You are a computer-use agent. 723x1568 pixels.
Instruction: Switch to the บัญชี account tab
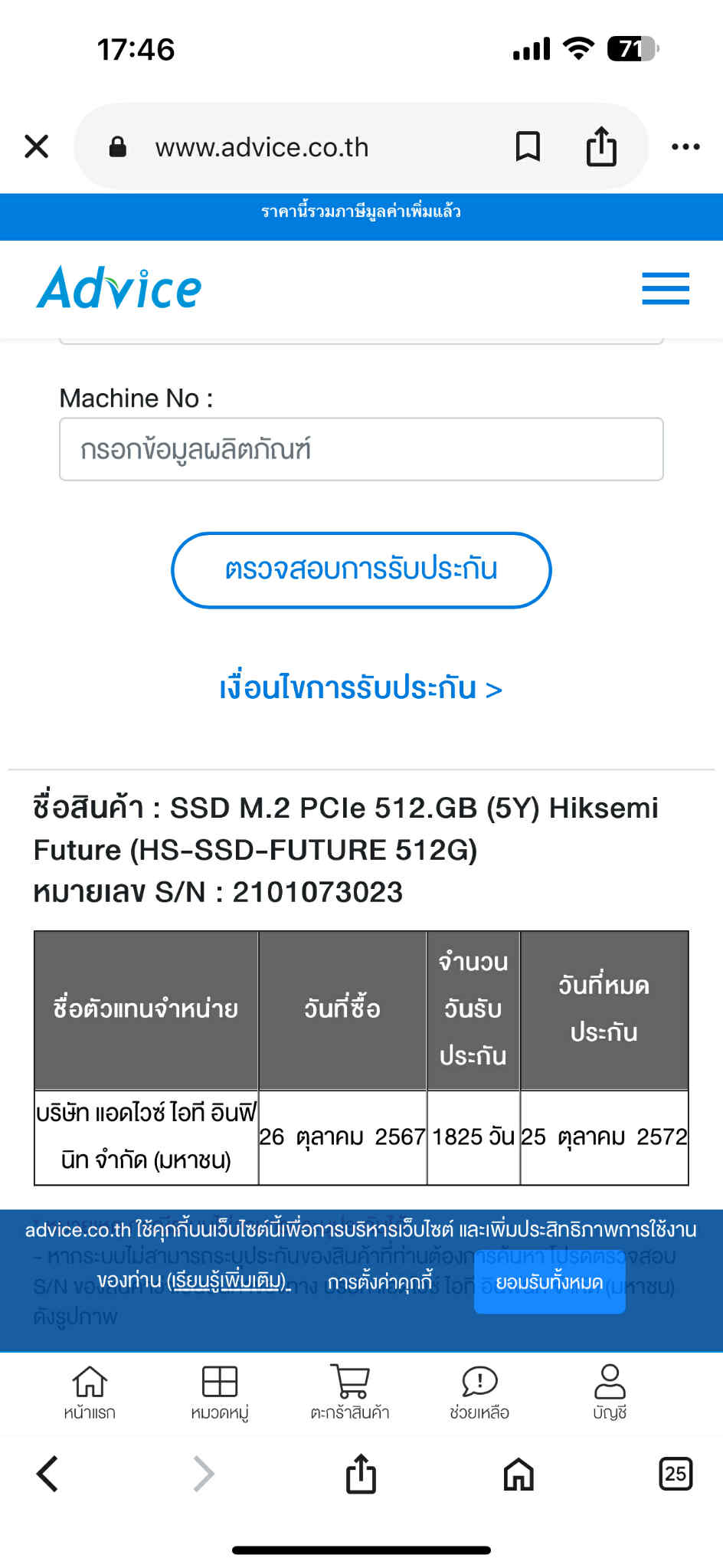(610, 1393)
